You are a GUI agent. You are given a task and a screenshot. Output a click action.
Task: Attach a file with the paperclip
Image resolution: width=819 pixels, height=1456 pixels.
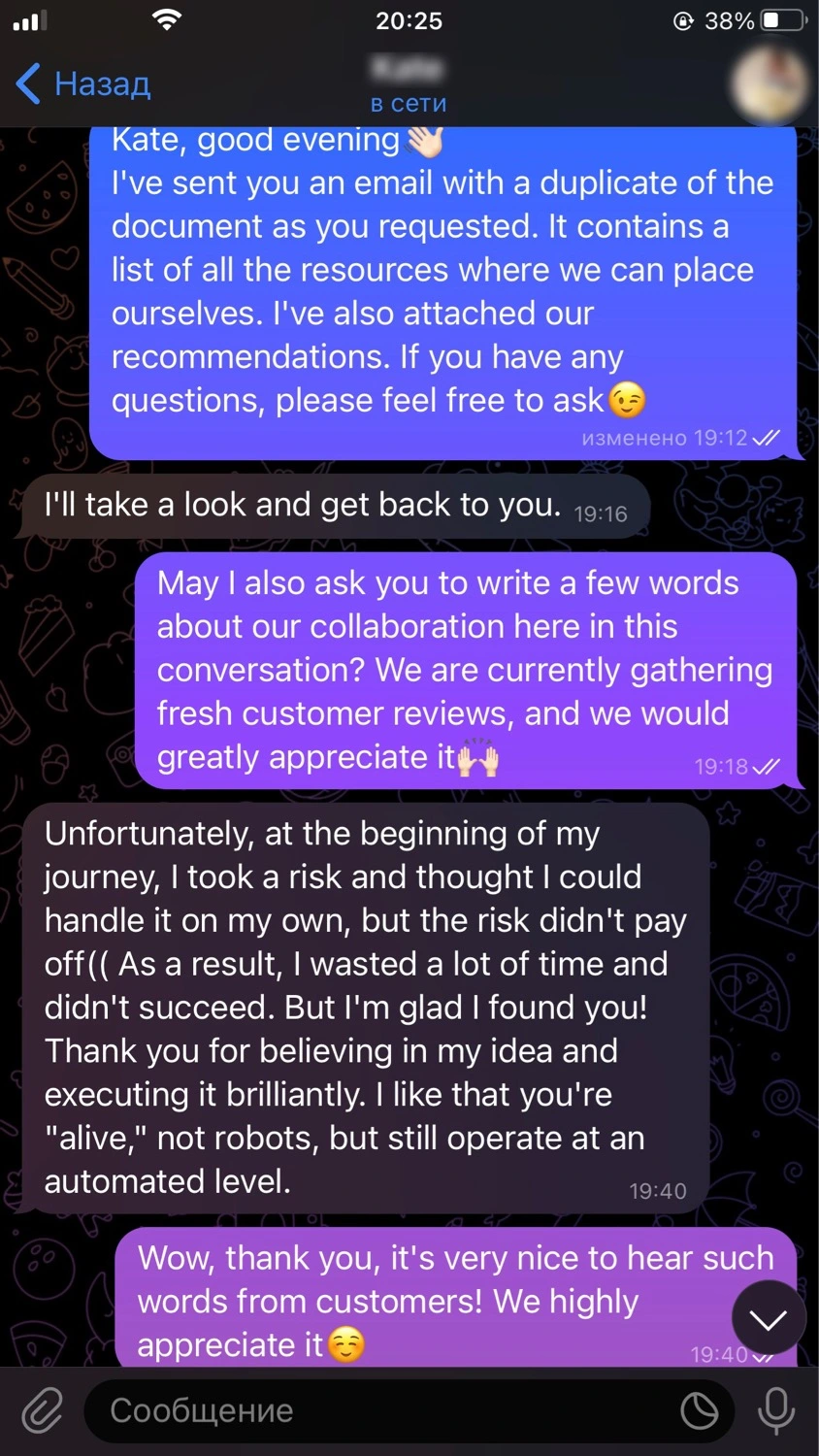click(42, 1410)
